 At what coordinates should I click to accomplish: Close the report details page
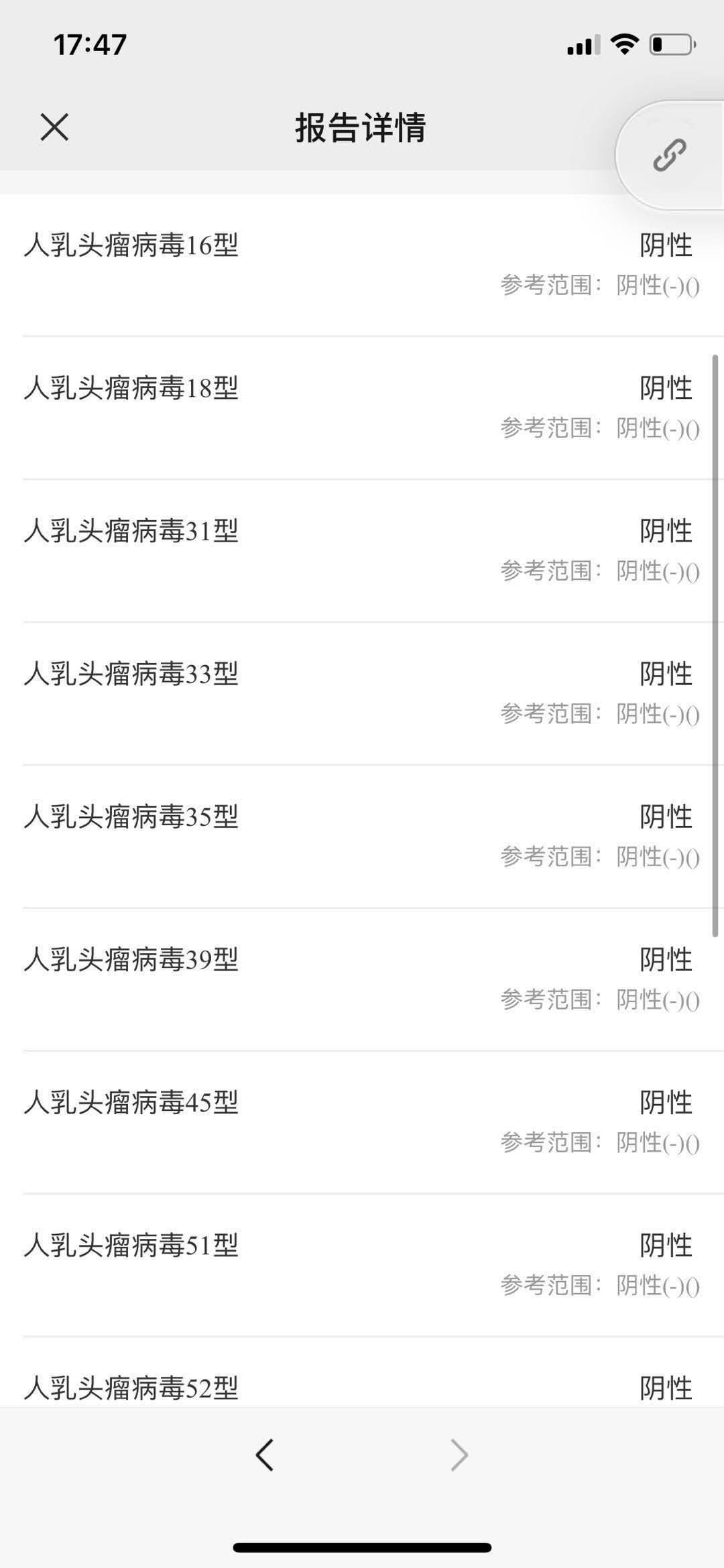[x=54, y=127]
